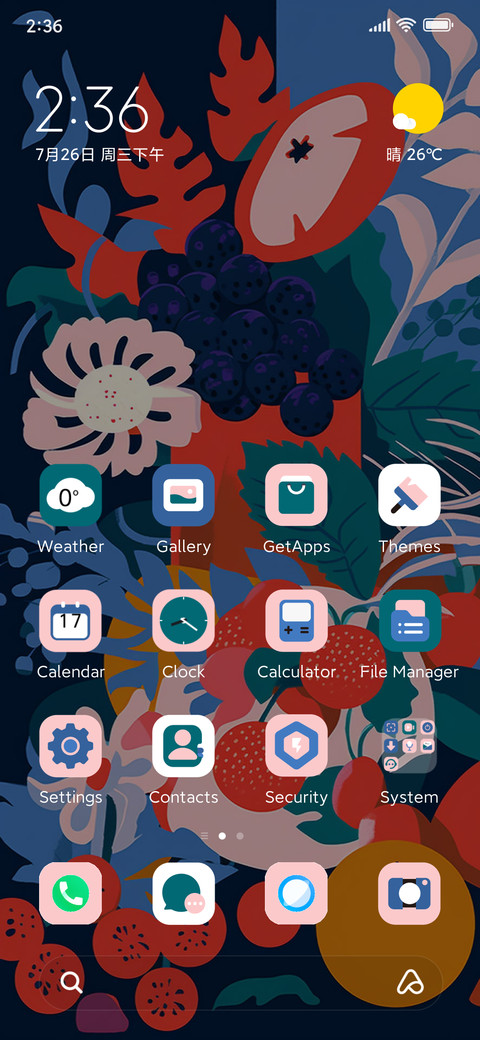Screen dimensions: 480x1040
Task: Tap the search icon in bottom bar
Action: click(72, 982)
